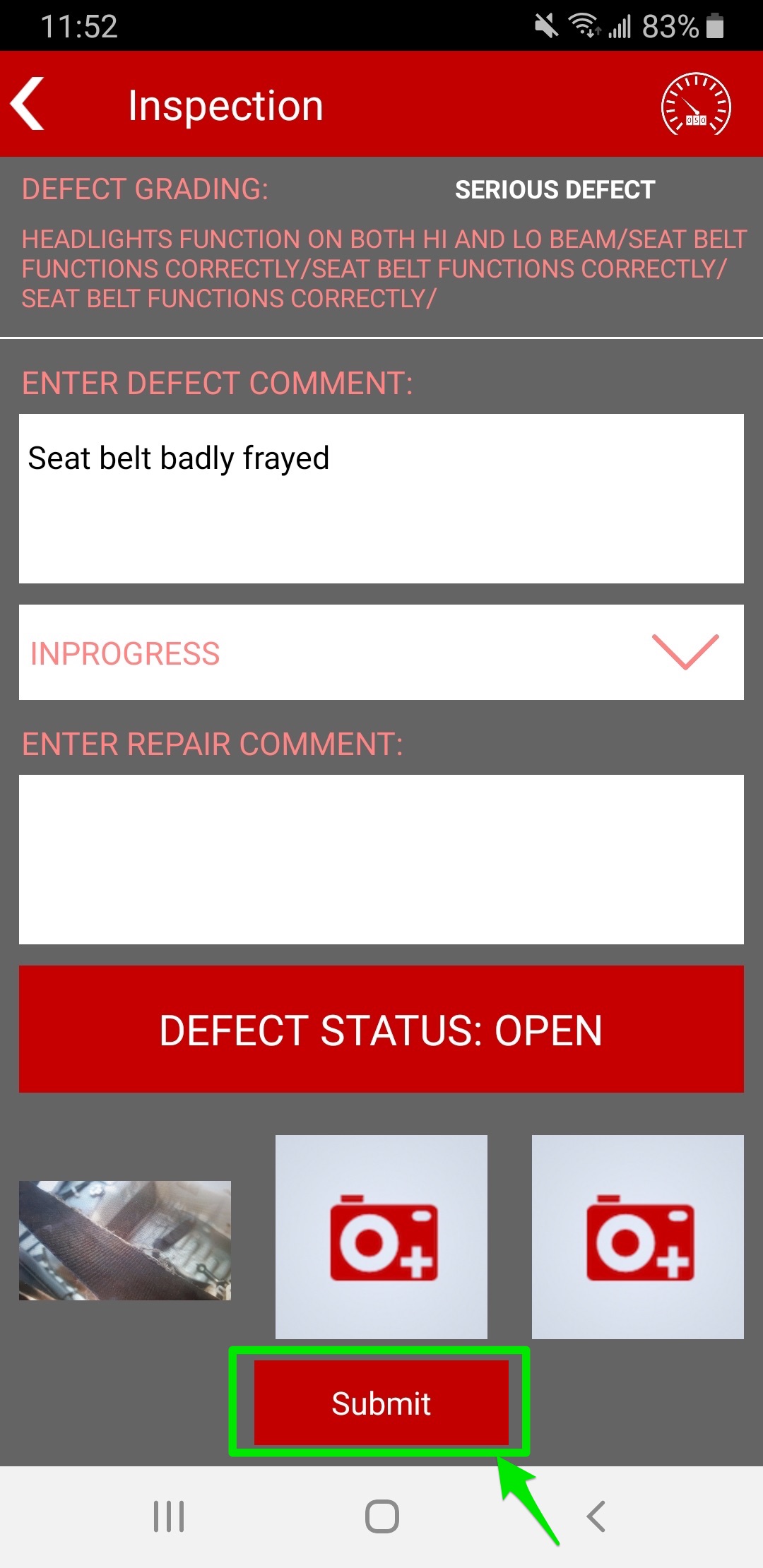Image resolution: width=763 pixels, height=1568 pixels.
Task: Add a photo using the middle camera tile
Action: click(x=381, y=1237)
